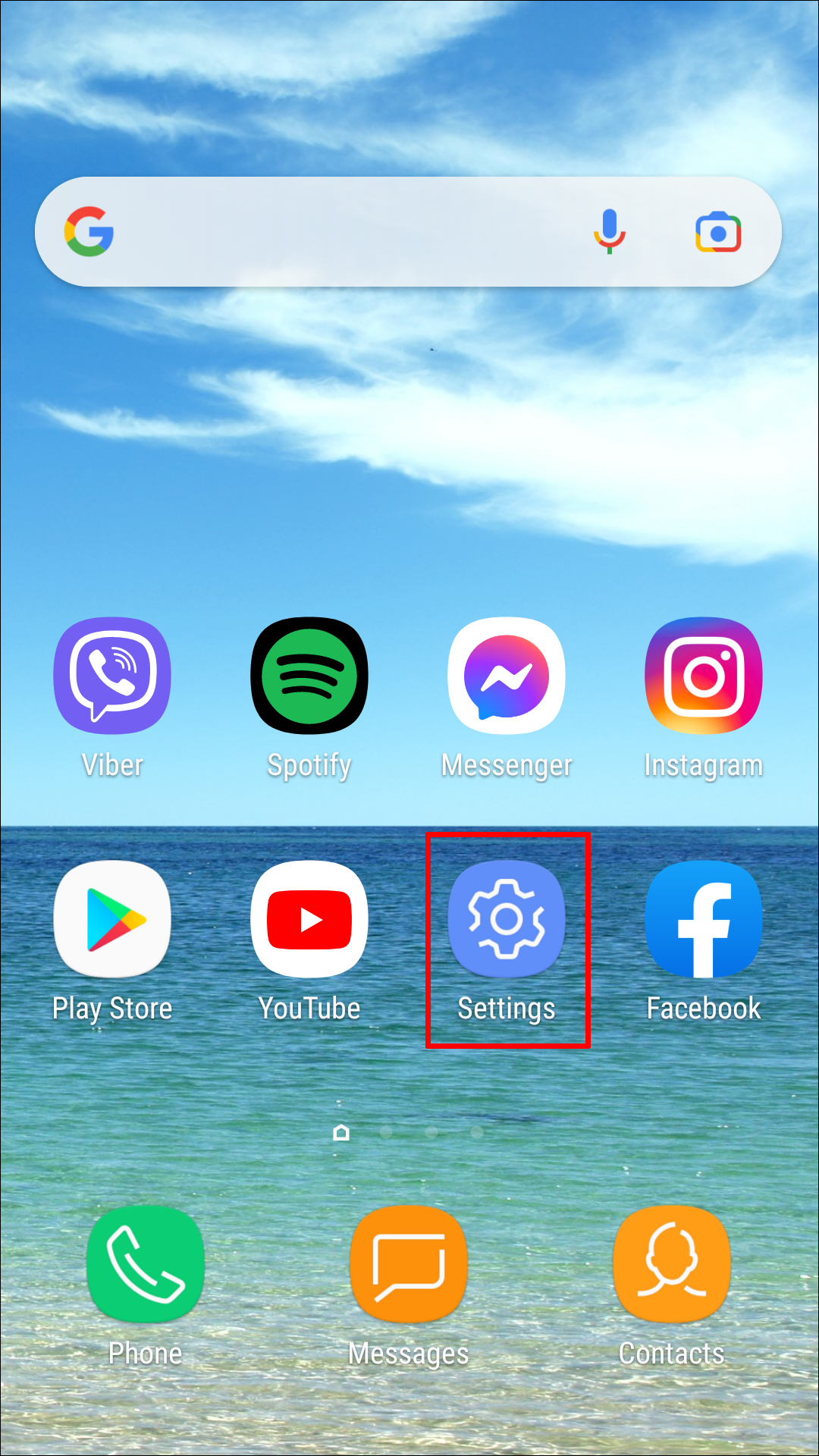The height and width of the screenshot is (1456, 819).
Task: Open the Messenger app
Action: tap(507, 676)
